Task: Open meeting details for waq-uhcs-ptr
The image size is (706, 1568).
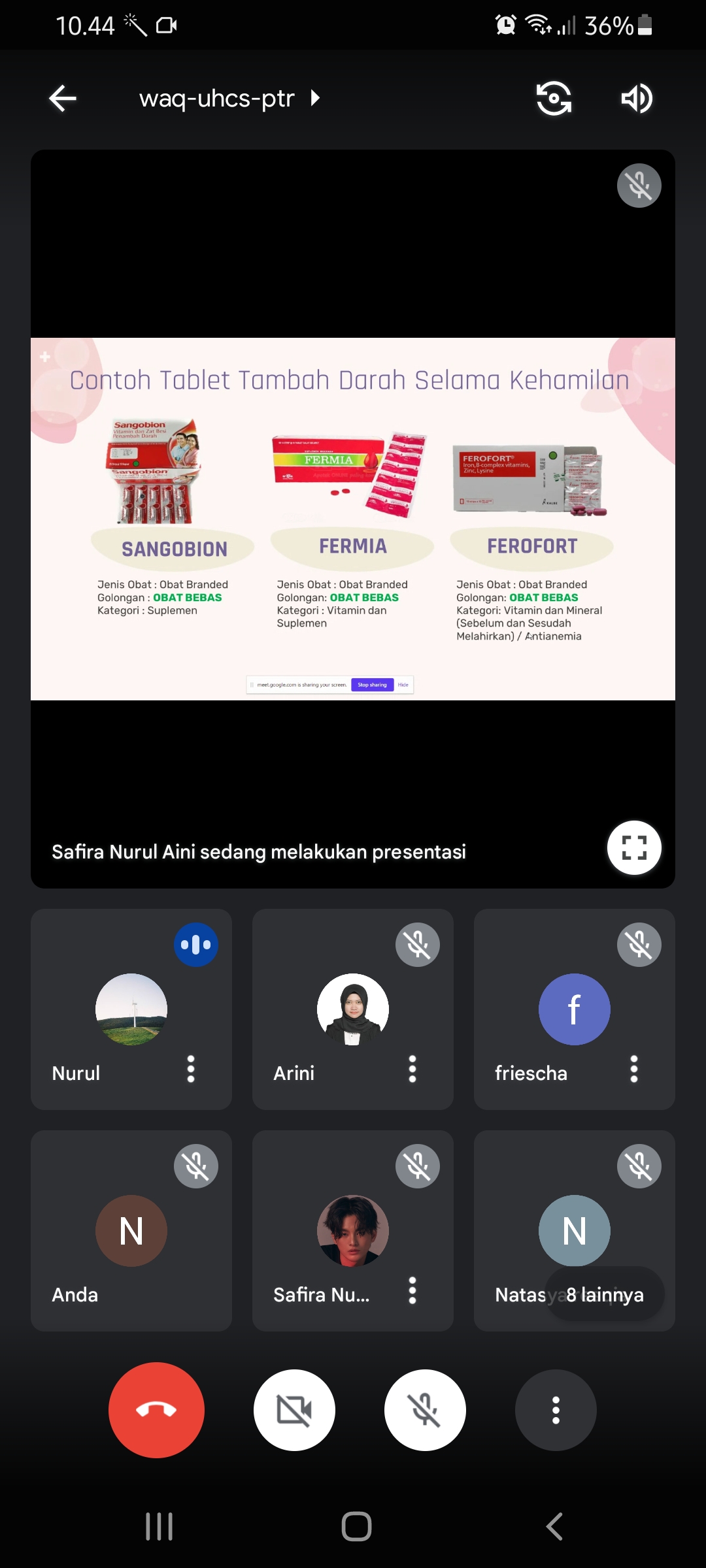Action: (x=229, y=99)
